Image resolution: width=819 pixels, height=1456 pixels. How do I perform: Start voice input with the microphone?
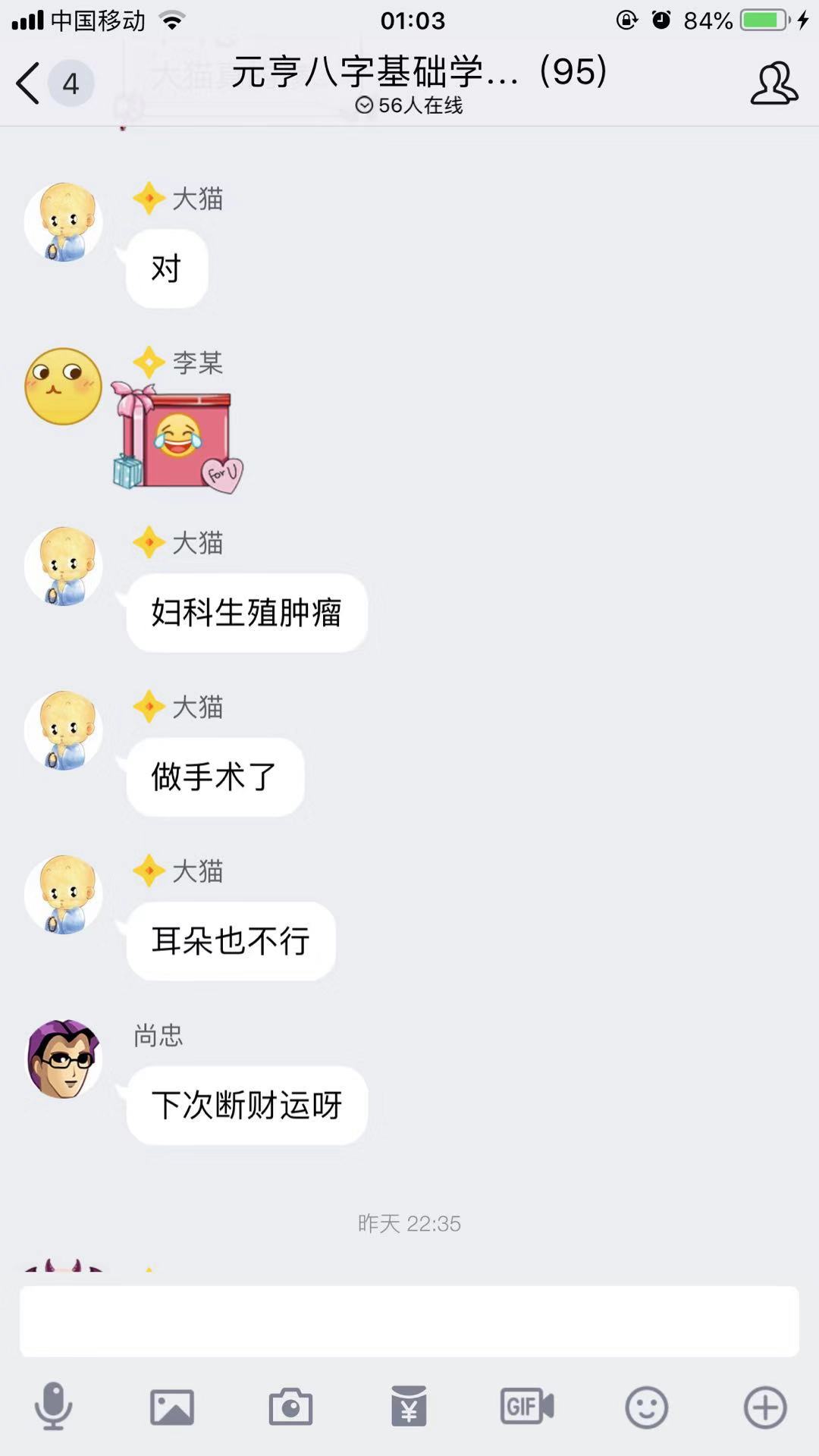53,1407
